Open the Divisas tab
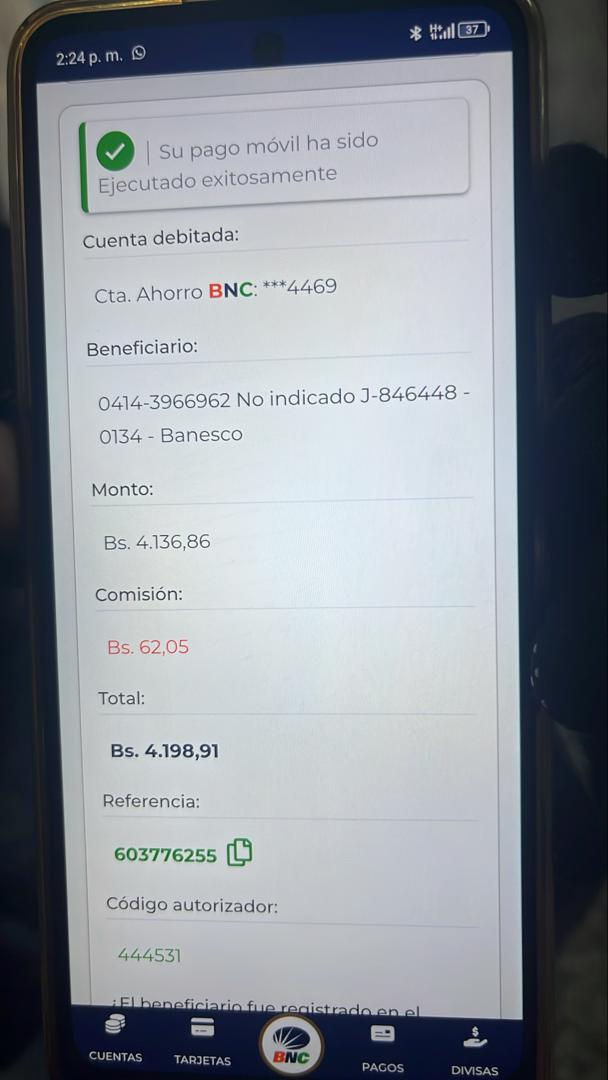The image size is (608, 1080). tap(475, 1050)
